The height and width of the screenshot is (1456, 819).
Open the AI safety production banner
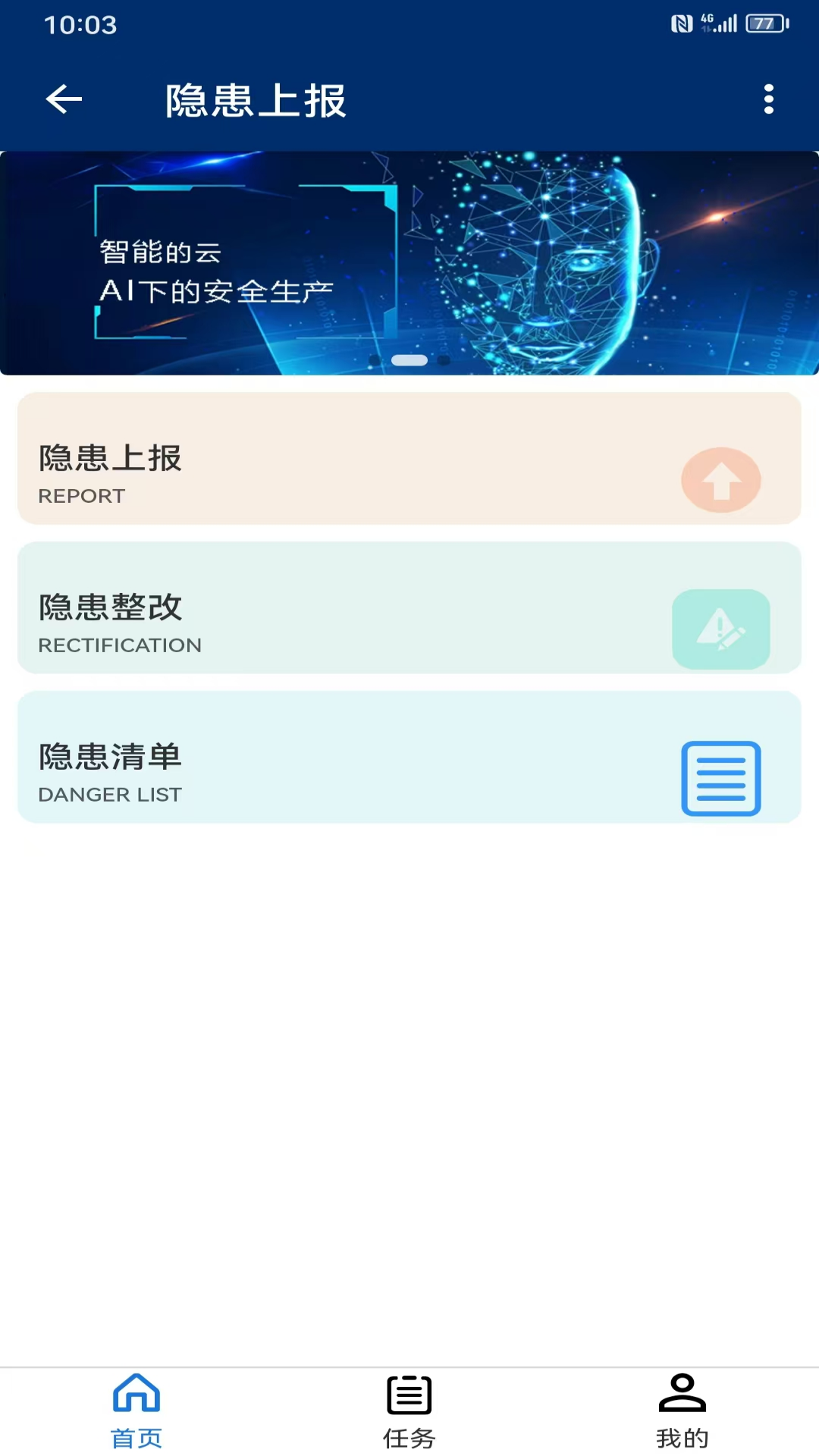[409, 263]
